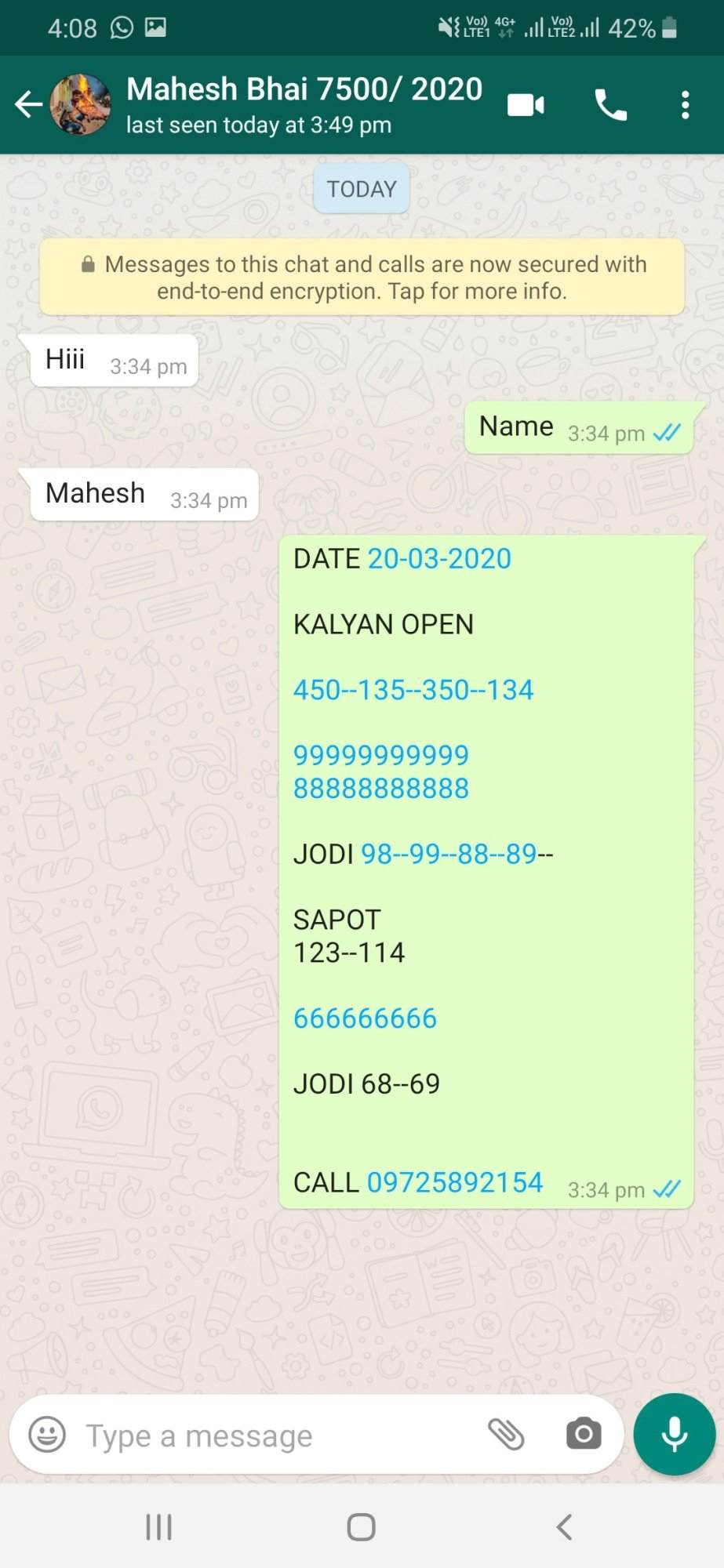Open the end-to-end encryption info notice

click(x=362, y=278)
